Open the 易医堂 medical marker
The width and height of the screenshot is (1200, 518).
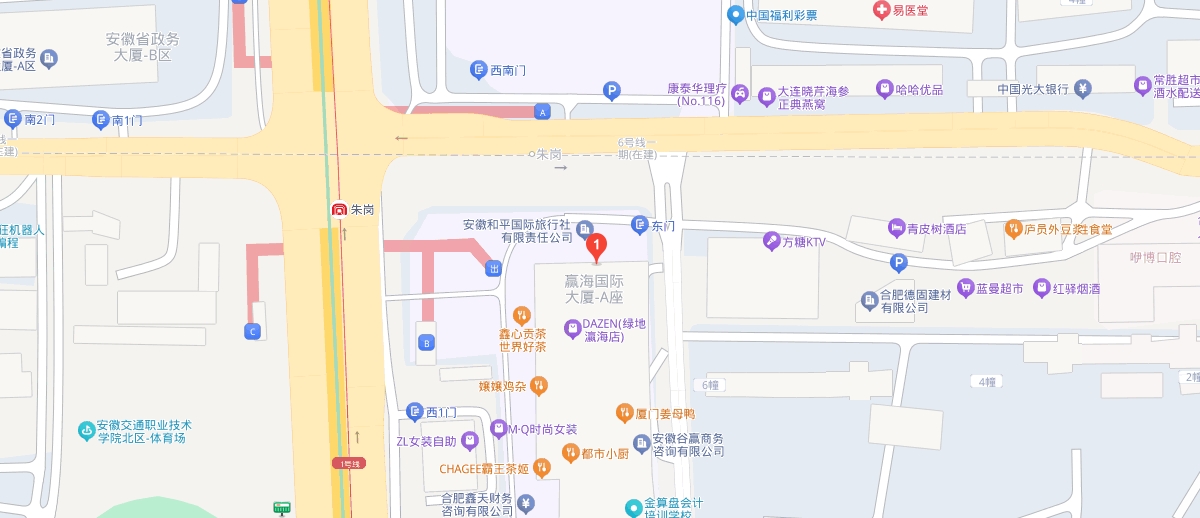coord(881,10)
